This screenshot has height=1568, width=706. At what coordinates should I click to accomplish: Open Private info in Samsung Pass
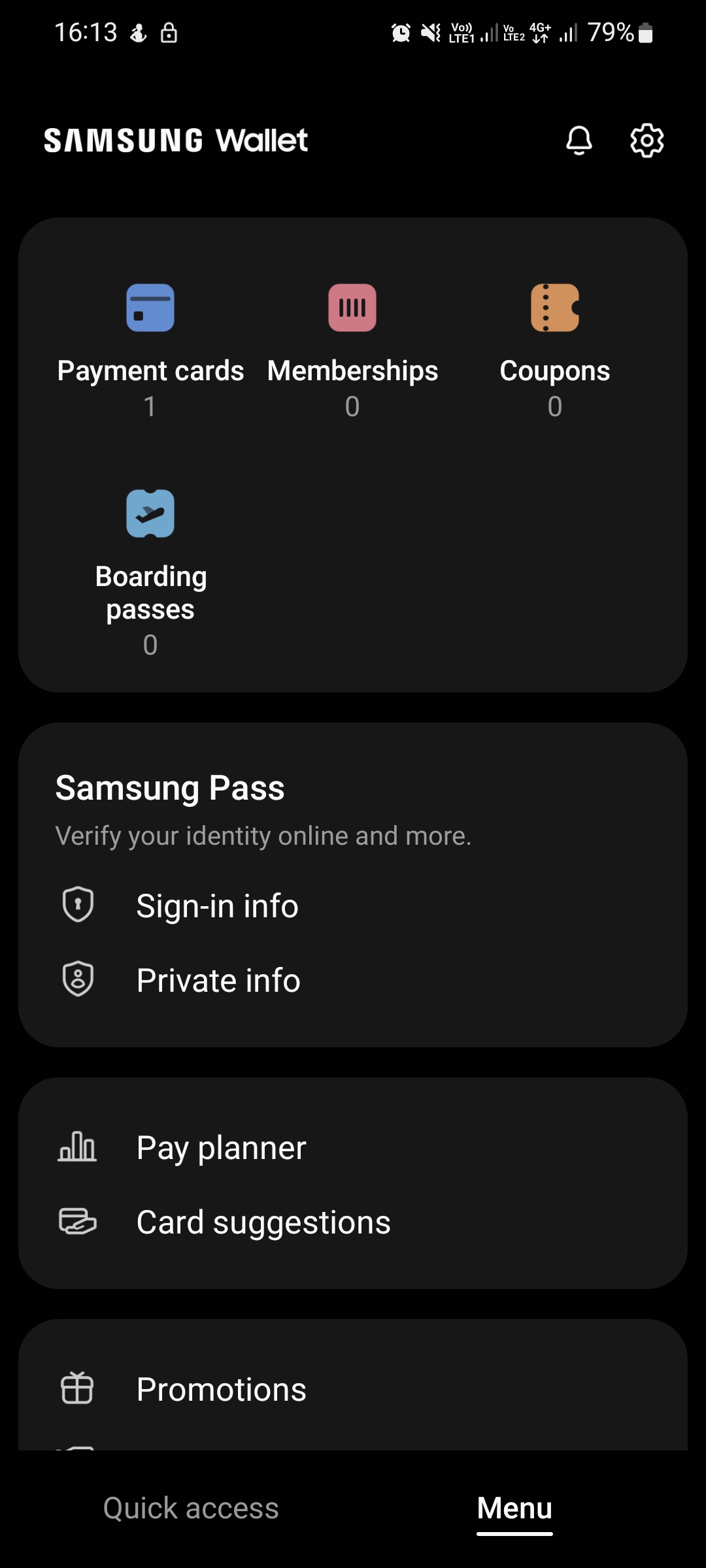pos(218,979)
